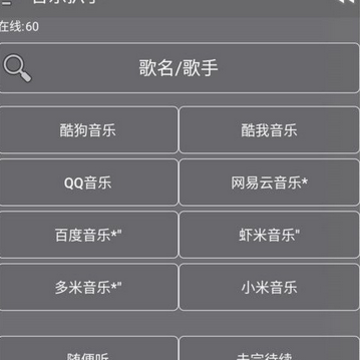
Task: Choose QQ音乐
Action: pyautogui.click(x=88, y=182)
